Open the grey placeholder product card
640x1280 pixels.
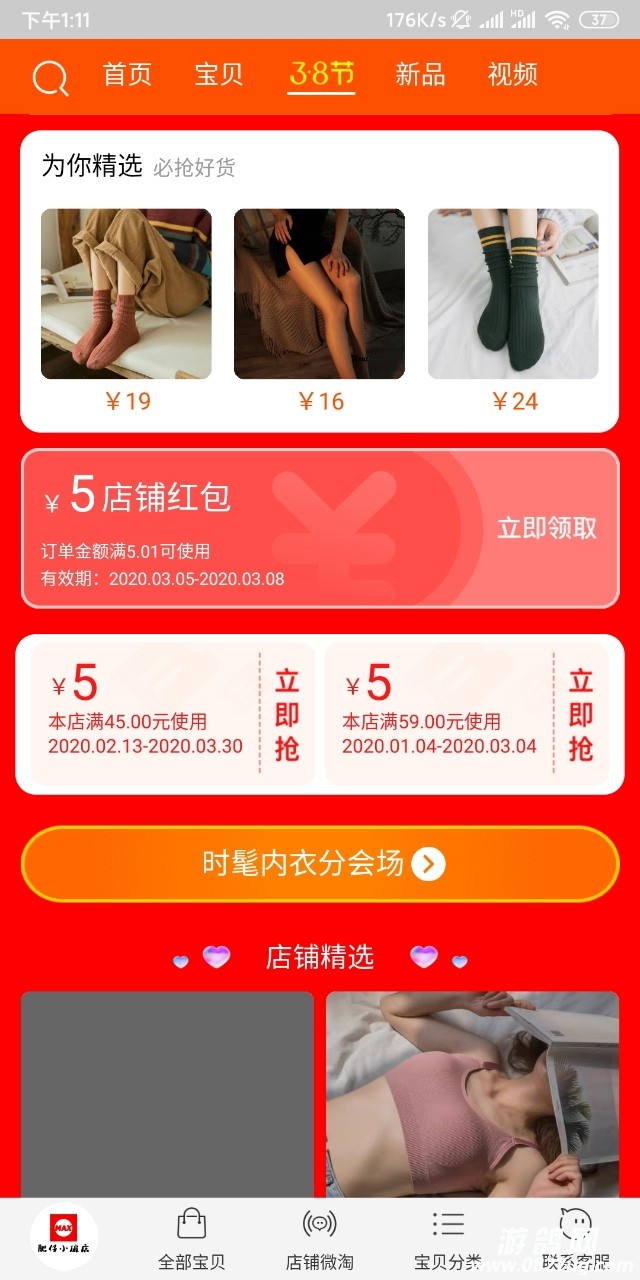tap(167, 1094)
